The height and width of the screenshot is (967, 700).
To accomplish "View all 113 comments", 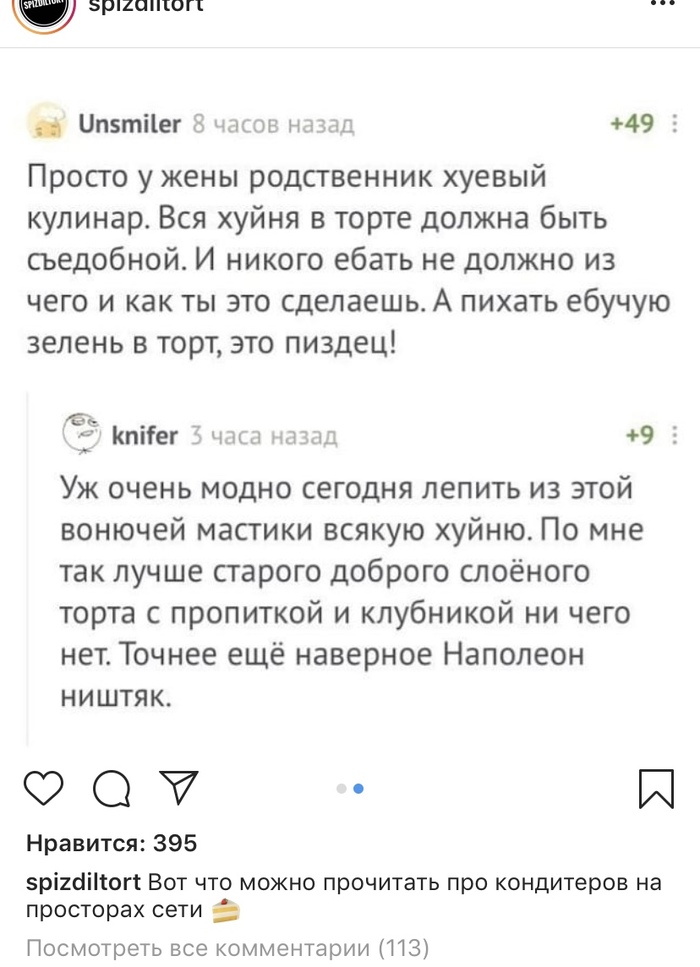I will [228, 947].
